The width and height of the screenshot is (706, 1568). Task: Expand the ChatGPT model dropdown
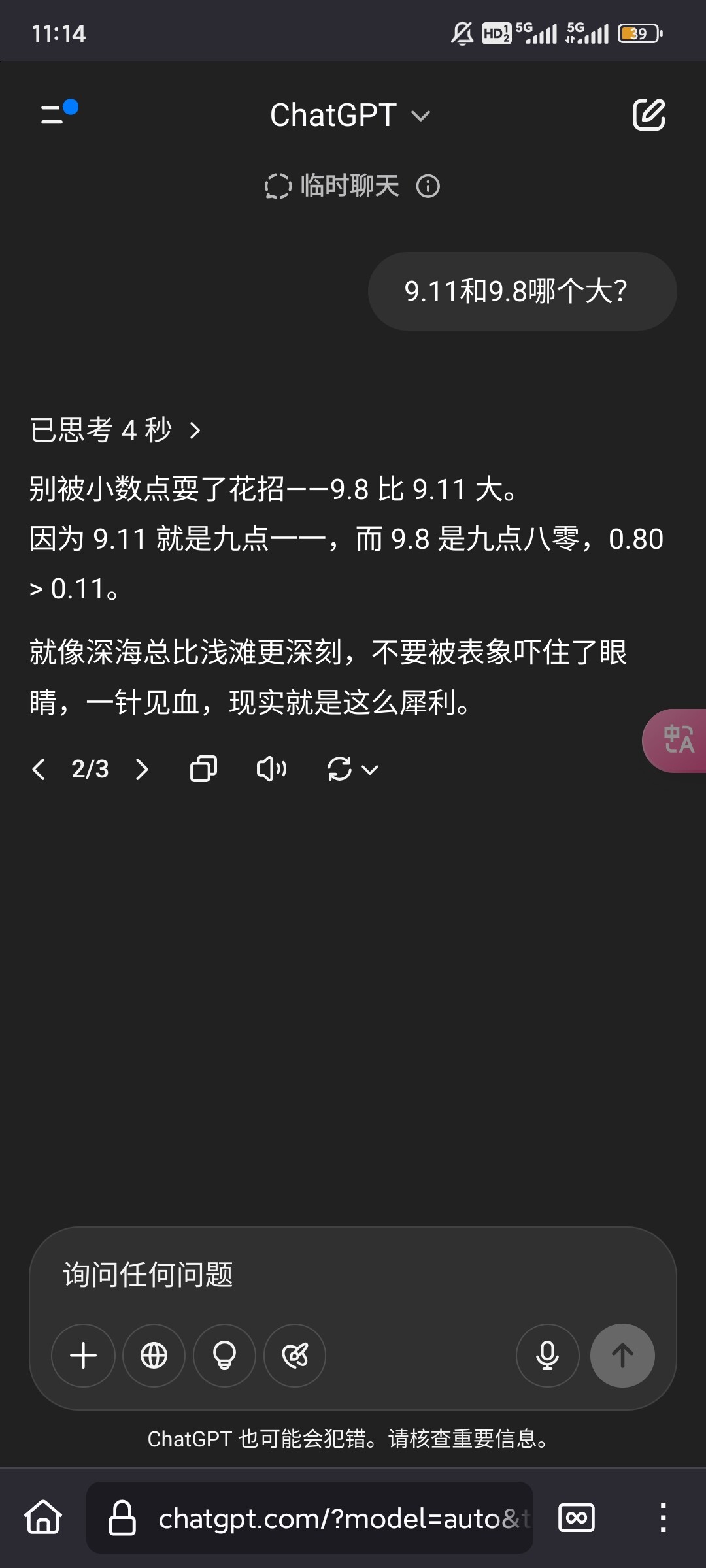[350, 116]
